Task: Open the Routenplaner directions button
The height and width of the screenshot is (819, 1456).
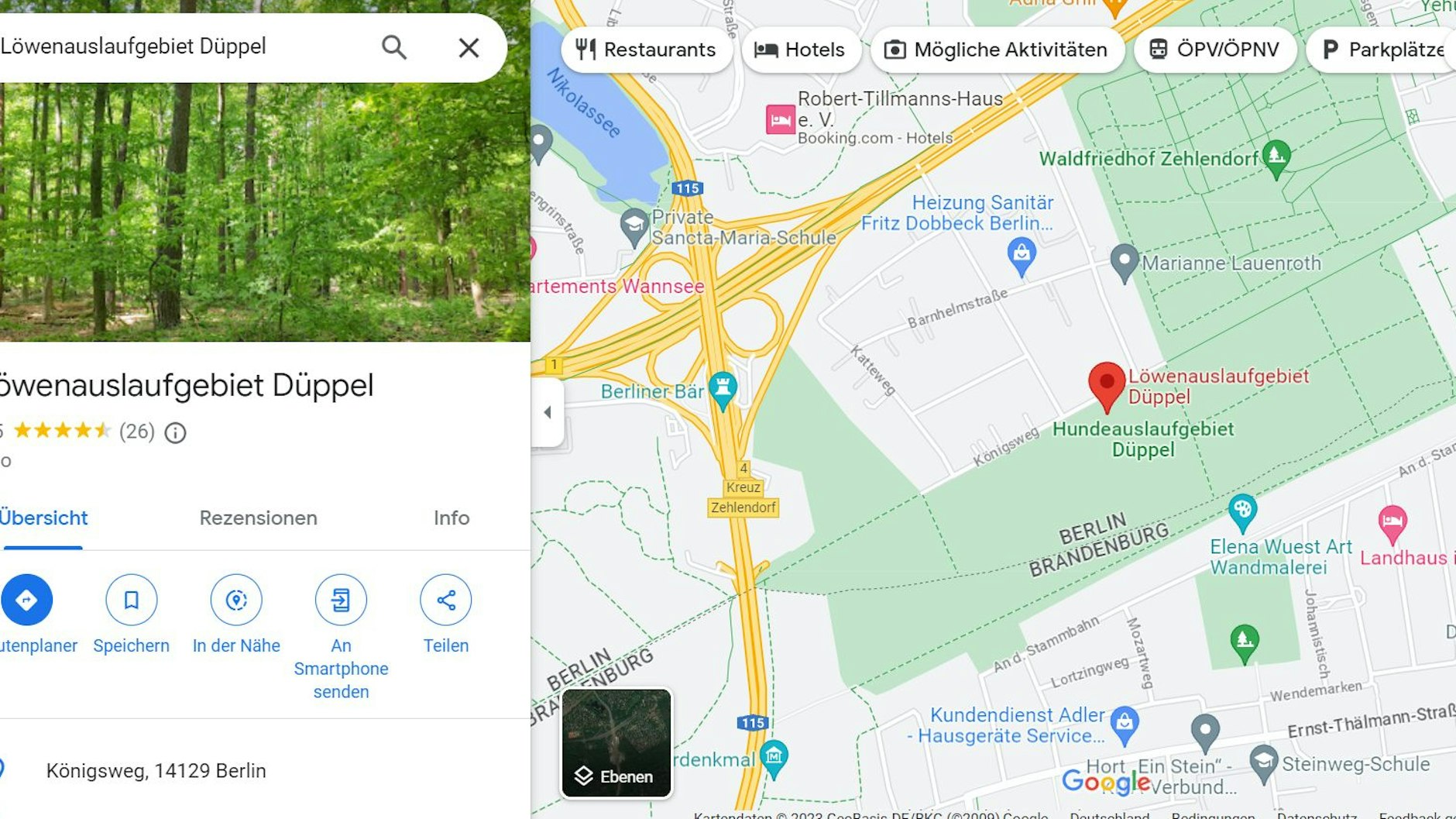Action: [27, 600]
